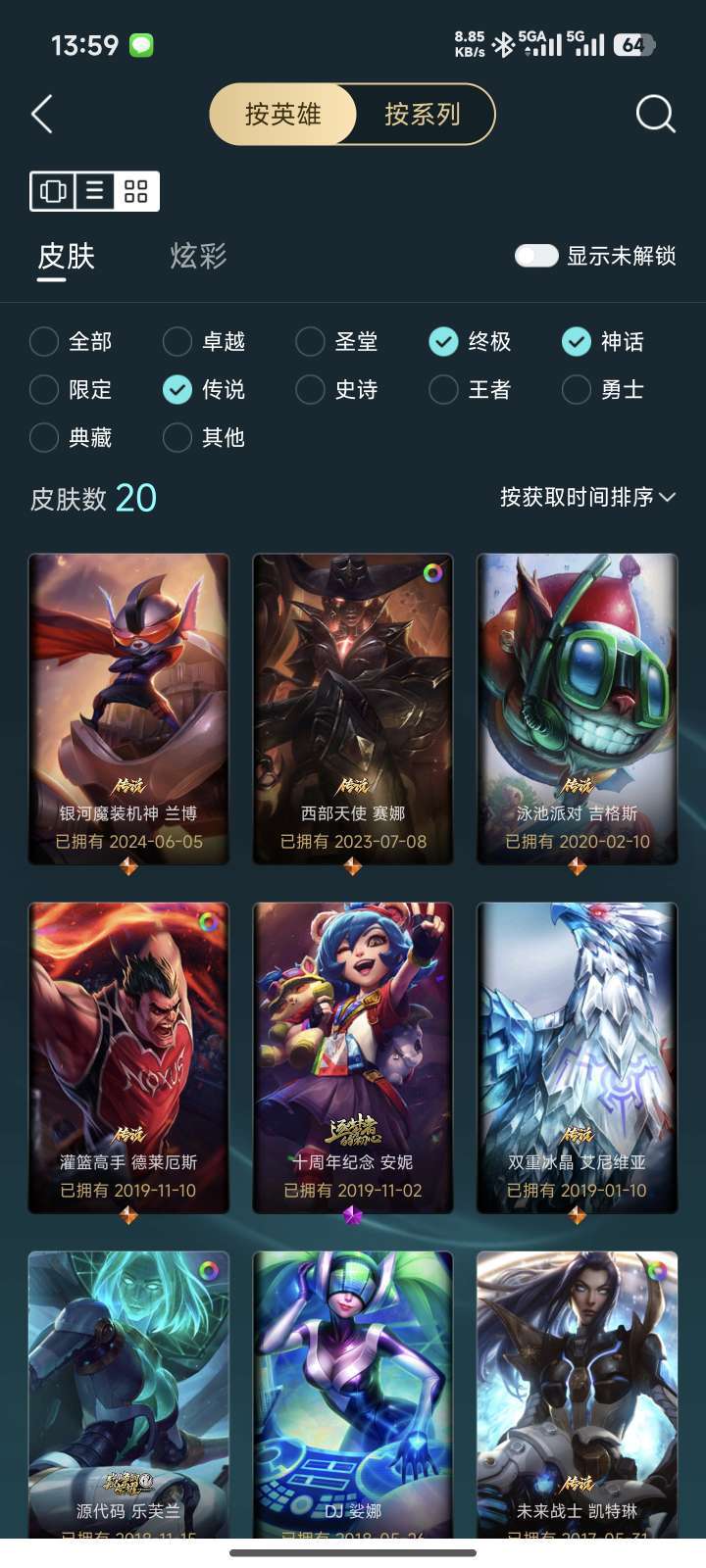Switch to card carousel view icon
The width and height of the screenshot is (706, 1568).
[x=54, y=191]
